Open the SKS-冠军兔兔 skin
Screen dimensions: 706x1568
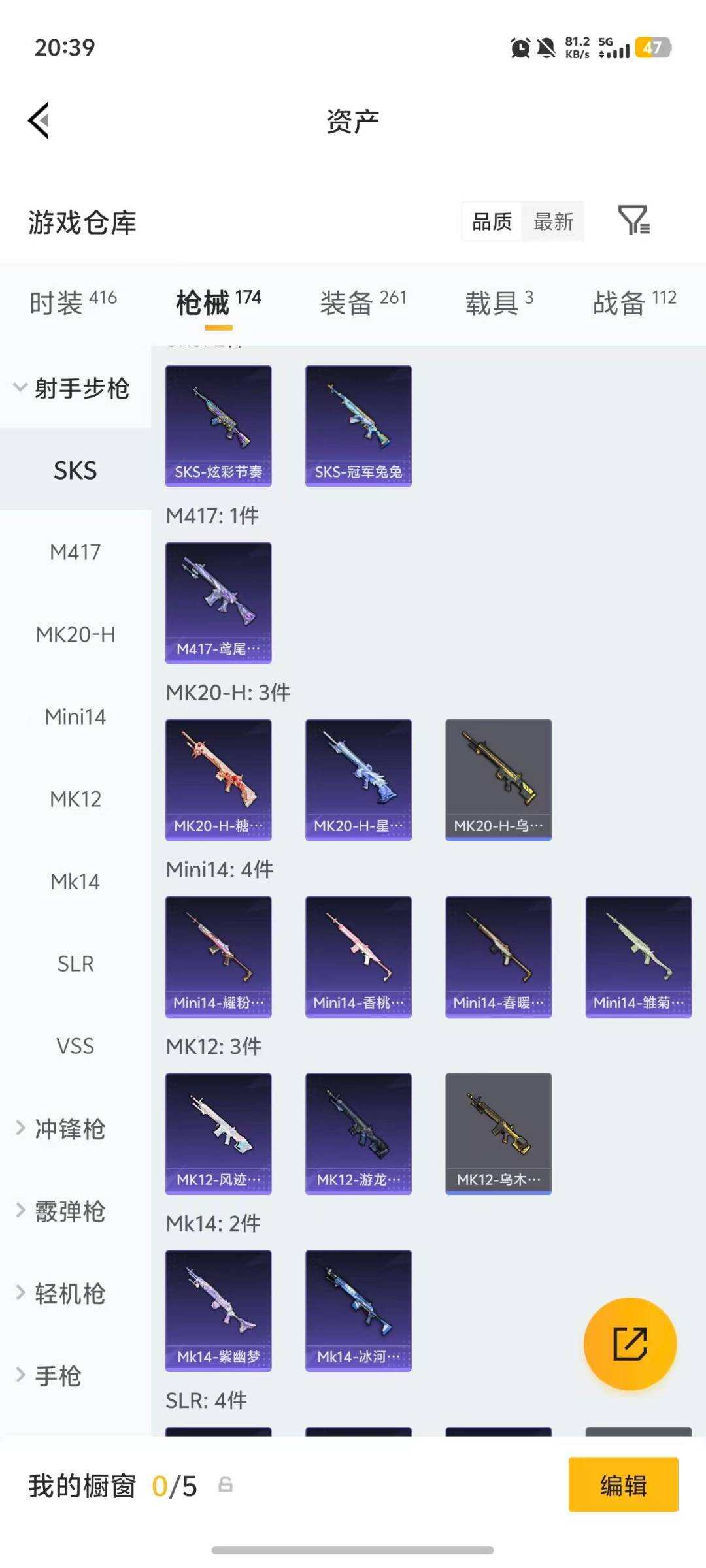[x=358, y=425]
